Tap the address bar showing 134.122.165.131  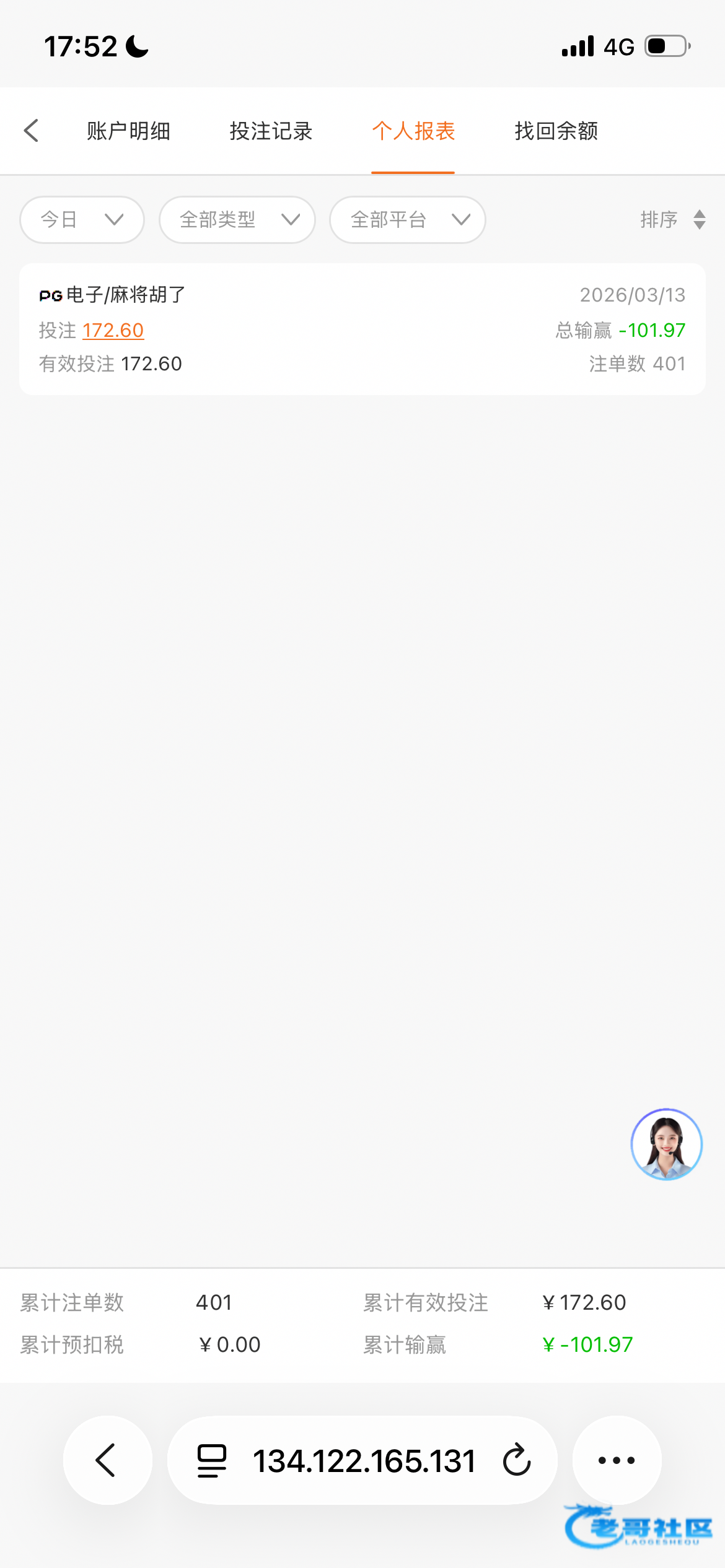(364, 1461)
